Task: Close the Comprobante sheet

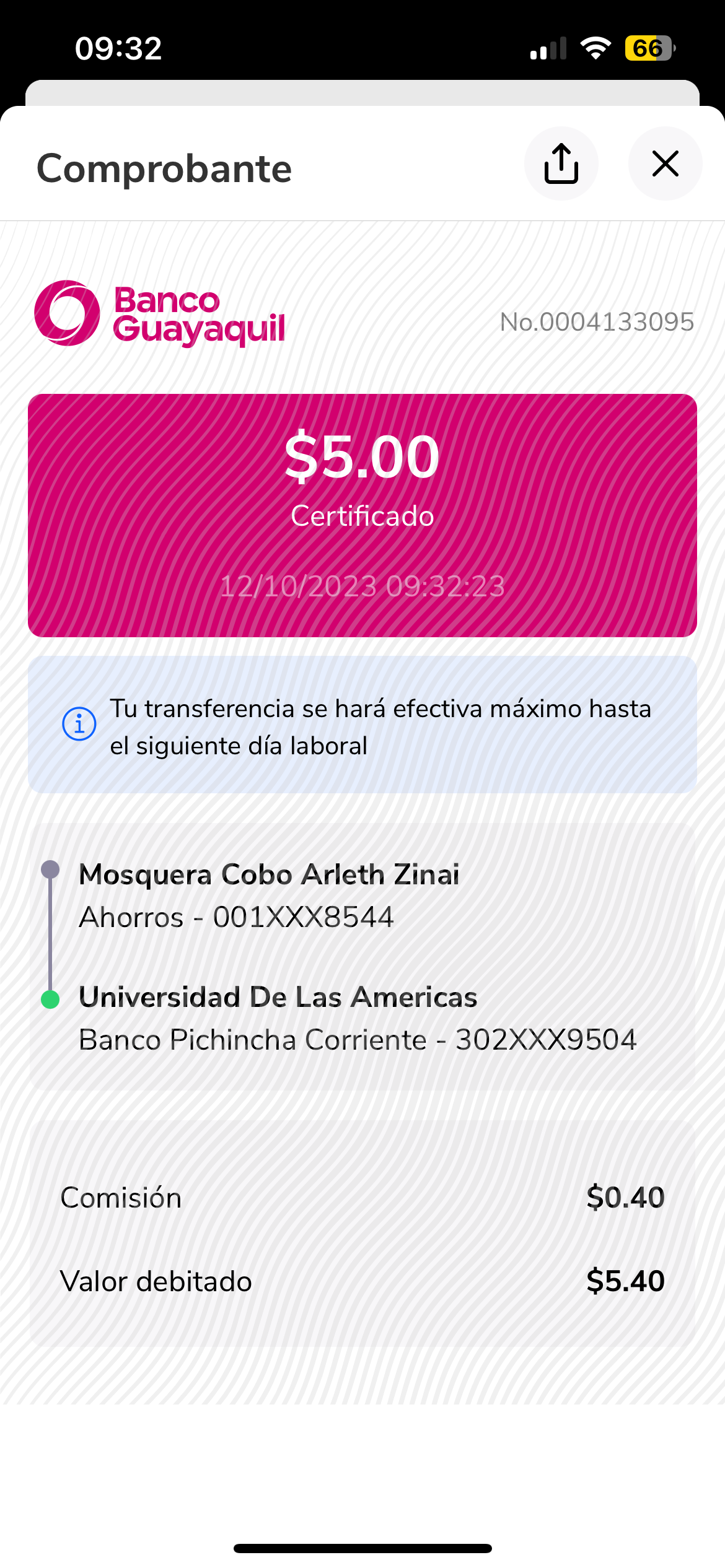Action: pyautogui.click(x=665, y=164)
